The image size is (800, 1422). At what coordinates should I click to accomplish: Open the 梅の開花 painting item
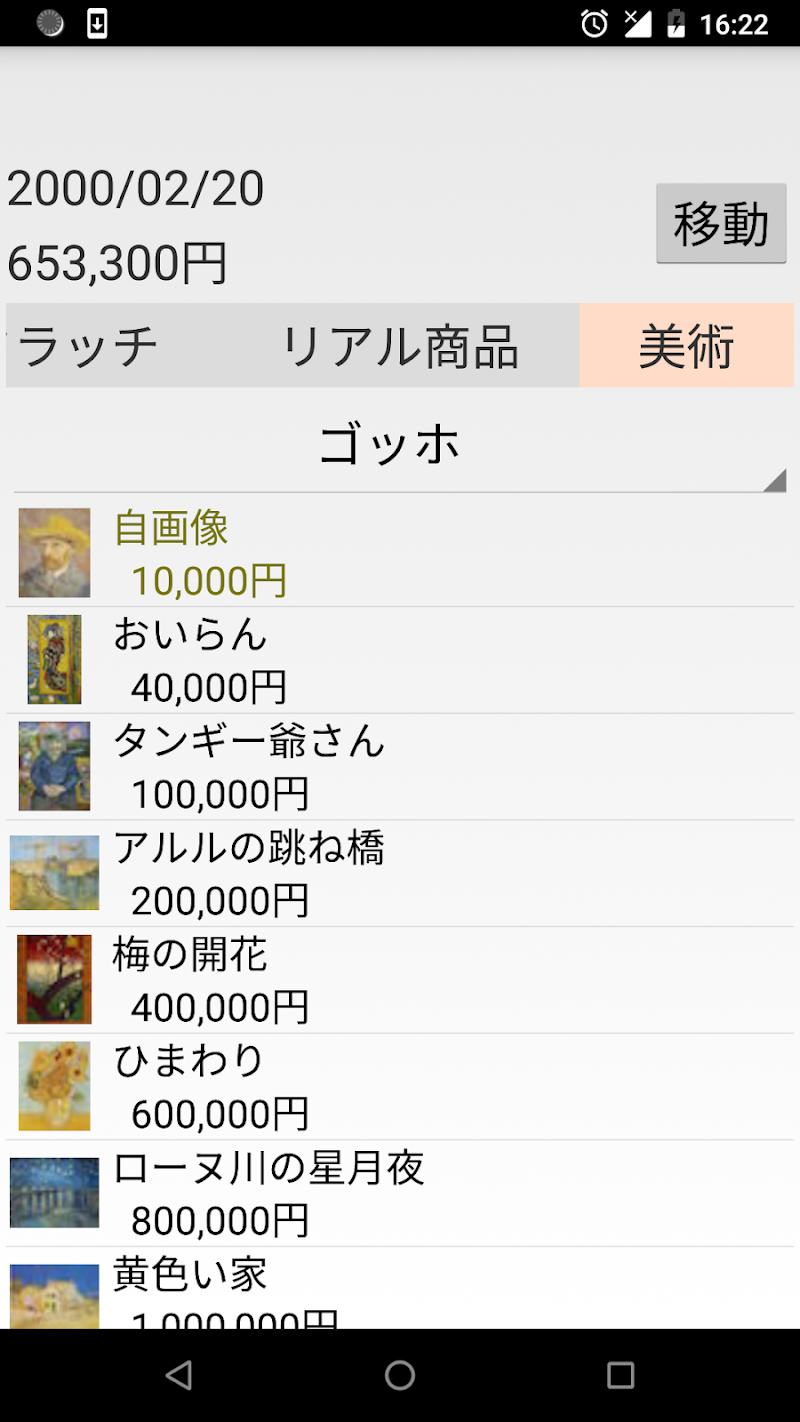[x=400, y=981]
